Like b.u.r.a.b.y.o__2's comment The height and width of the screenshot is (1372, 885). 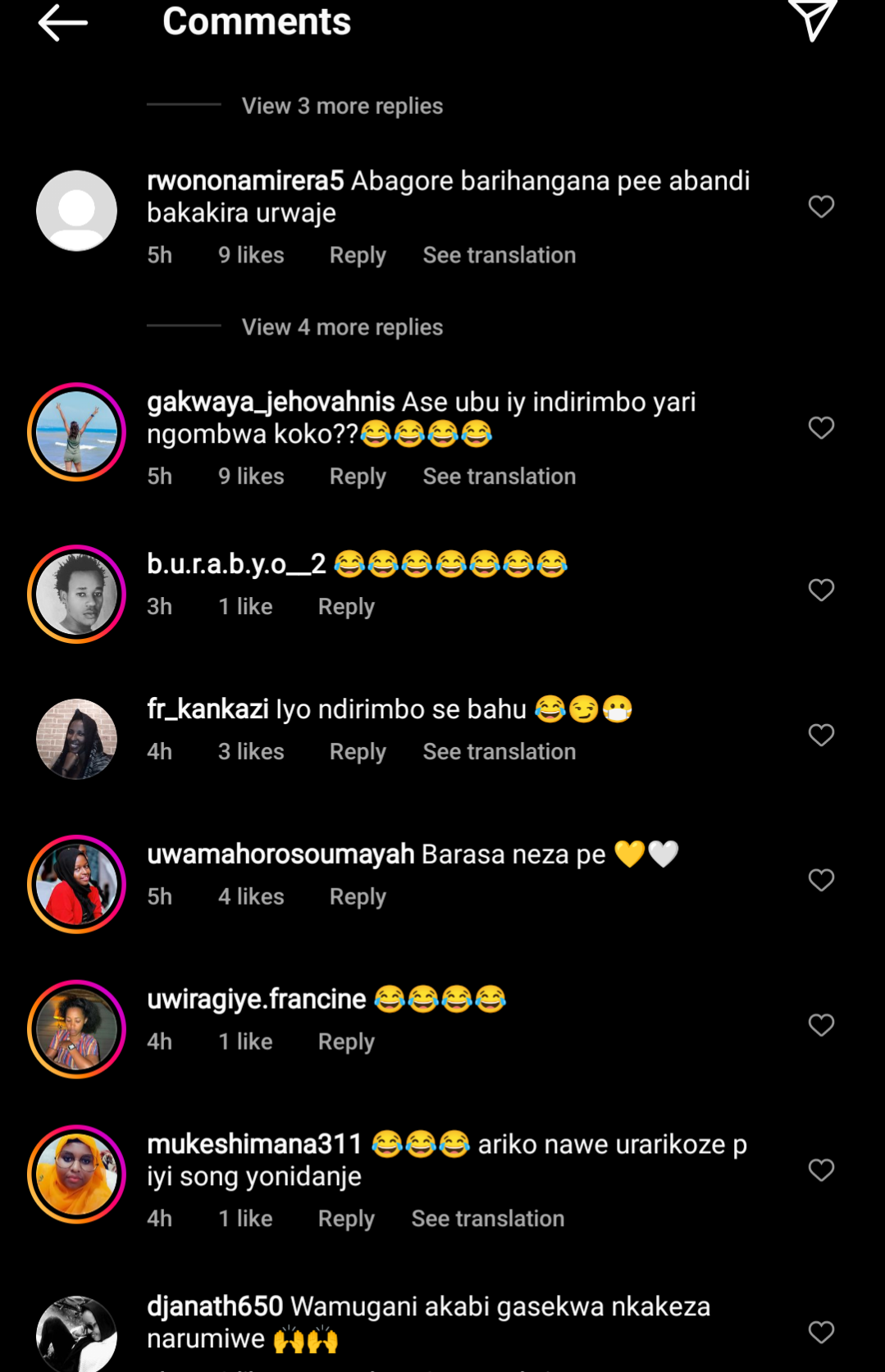[x=821, y=590]
